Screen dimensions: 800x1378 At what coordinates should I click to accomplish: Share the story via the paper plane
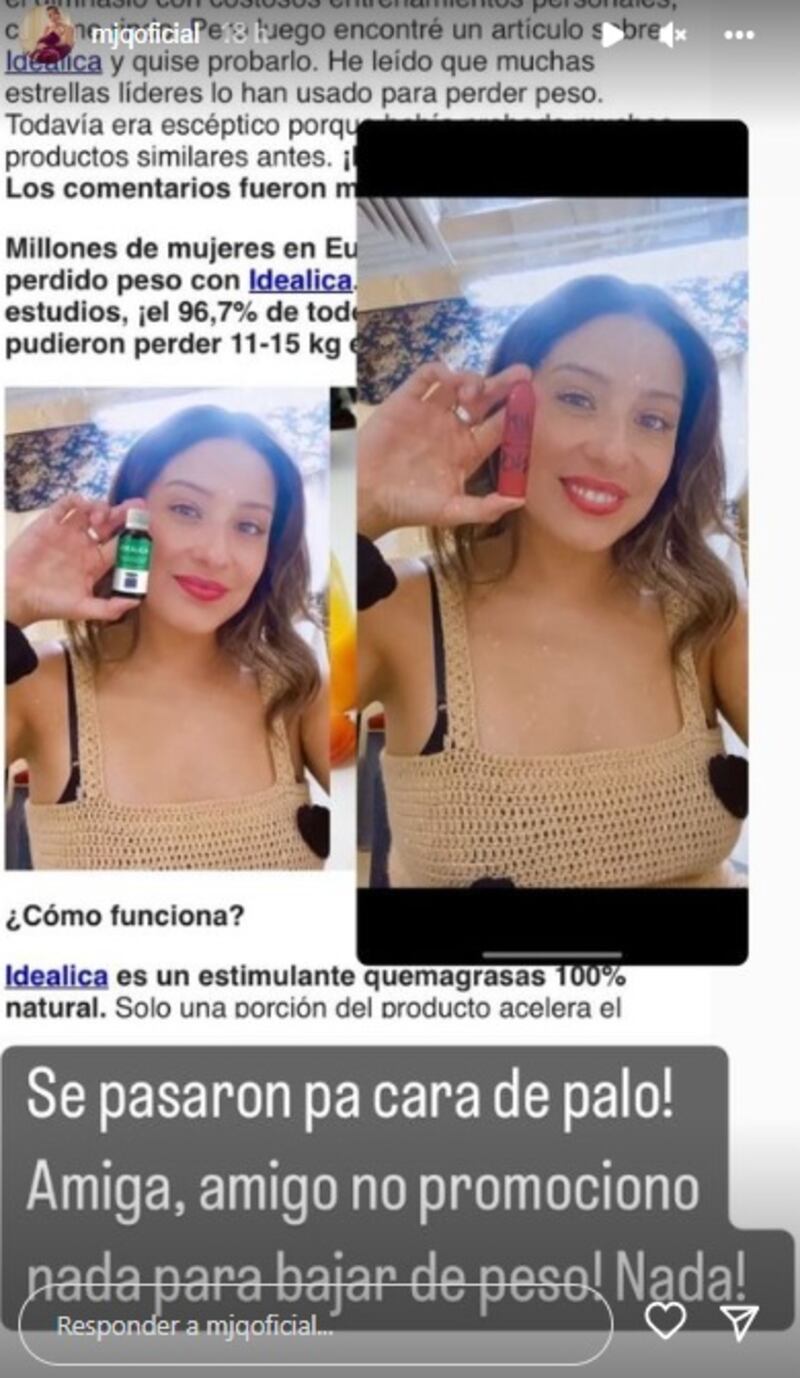click(x=740, y=1322)
